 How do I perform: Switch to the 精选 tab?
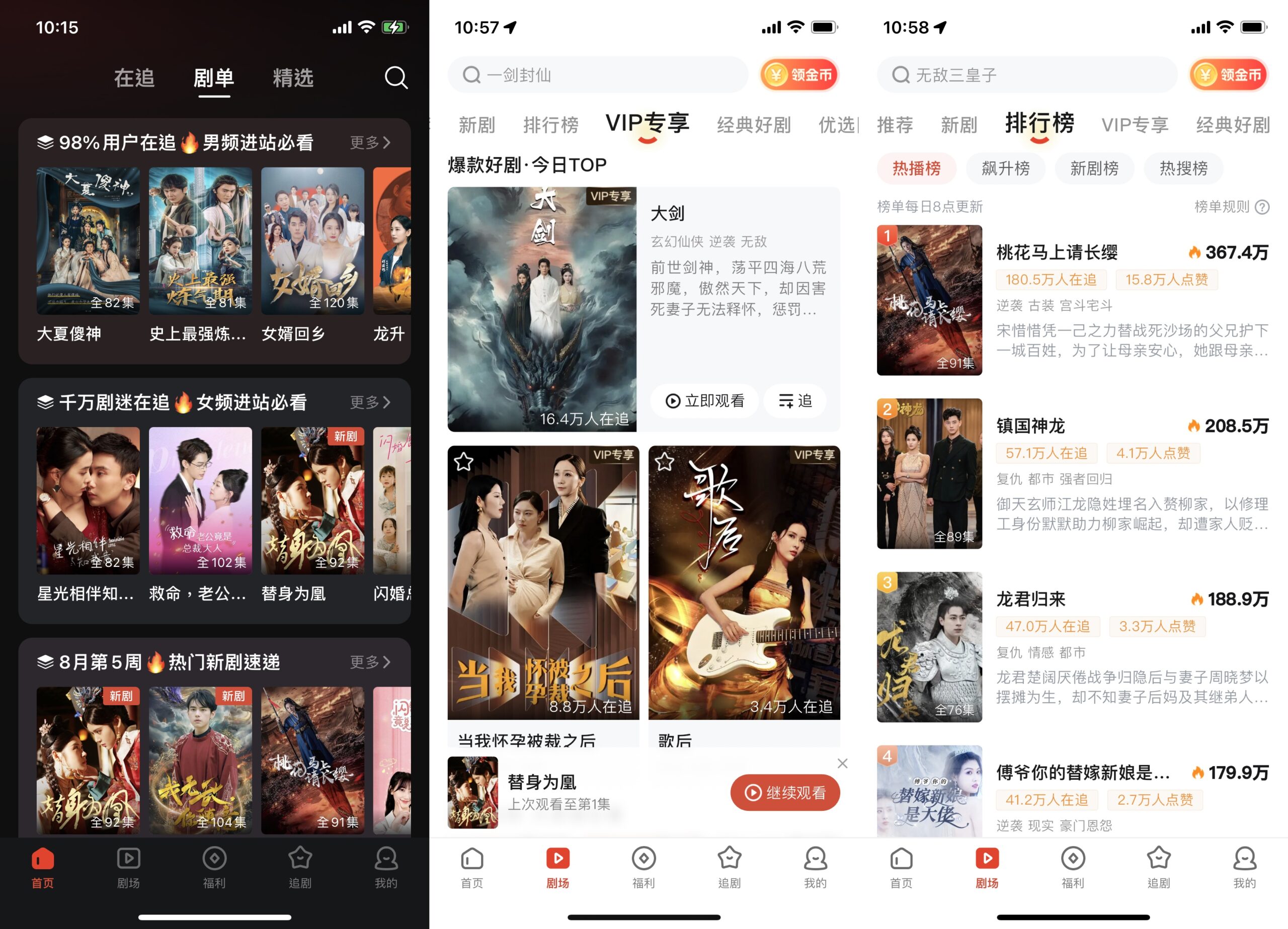293,78
